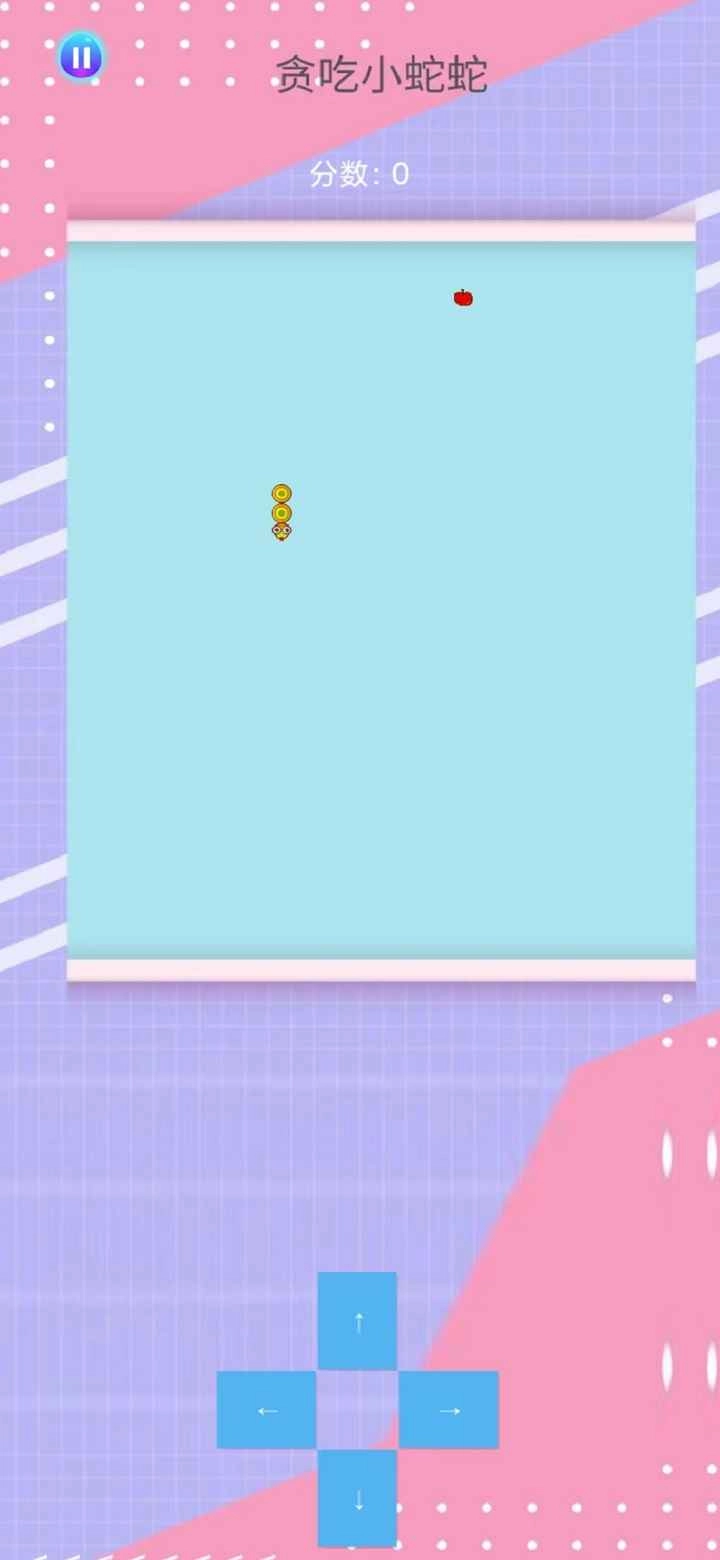Image resolution: width=720 pixels, height=1560 pixels.
Task: Steer the snake up with the up arrow
Action: pyautogui.click(x=358, y=1321)
